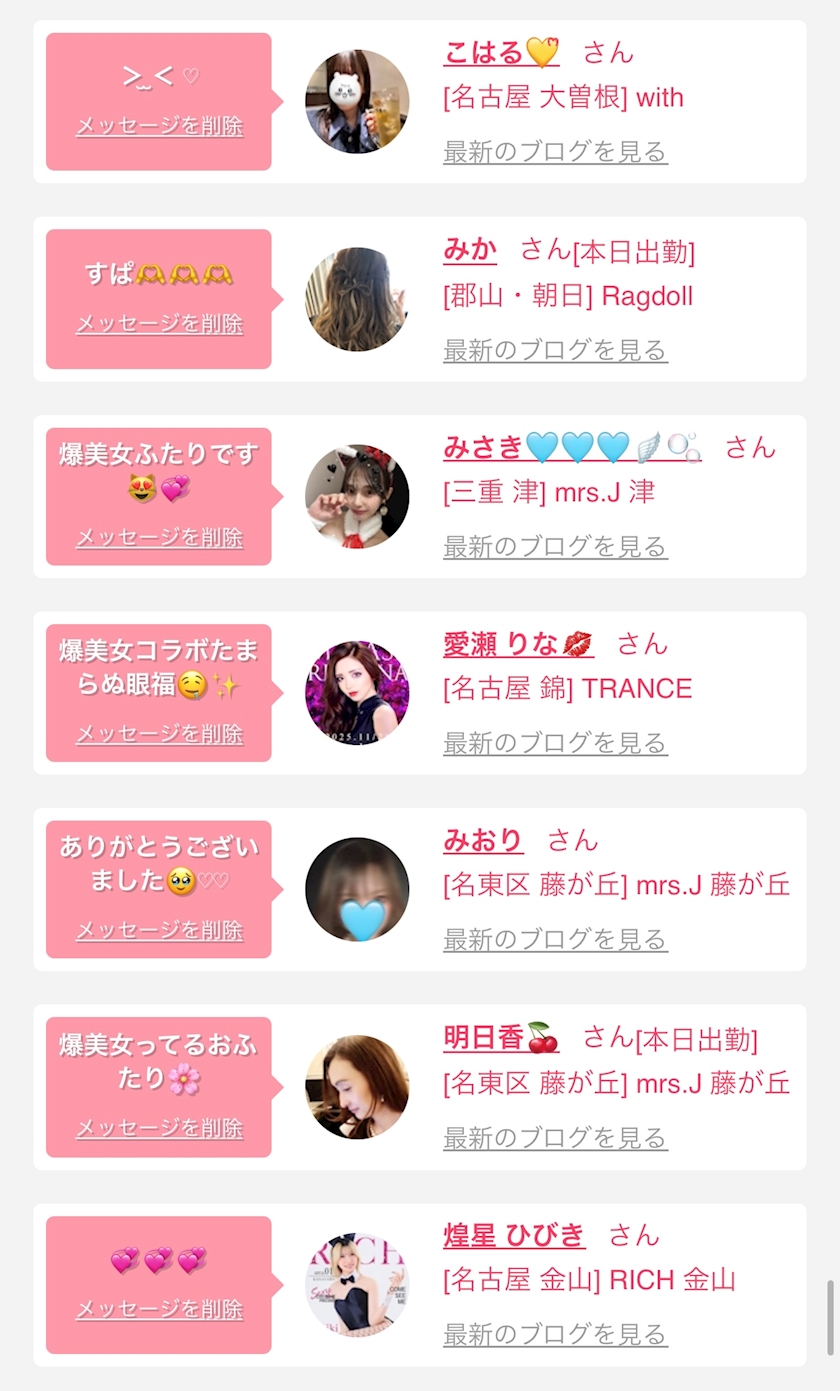This screenshot has height=1391, width=840.
Task: Open 明日香's profile name link
Action: pos(500,1038)
